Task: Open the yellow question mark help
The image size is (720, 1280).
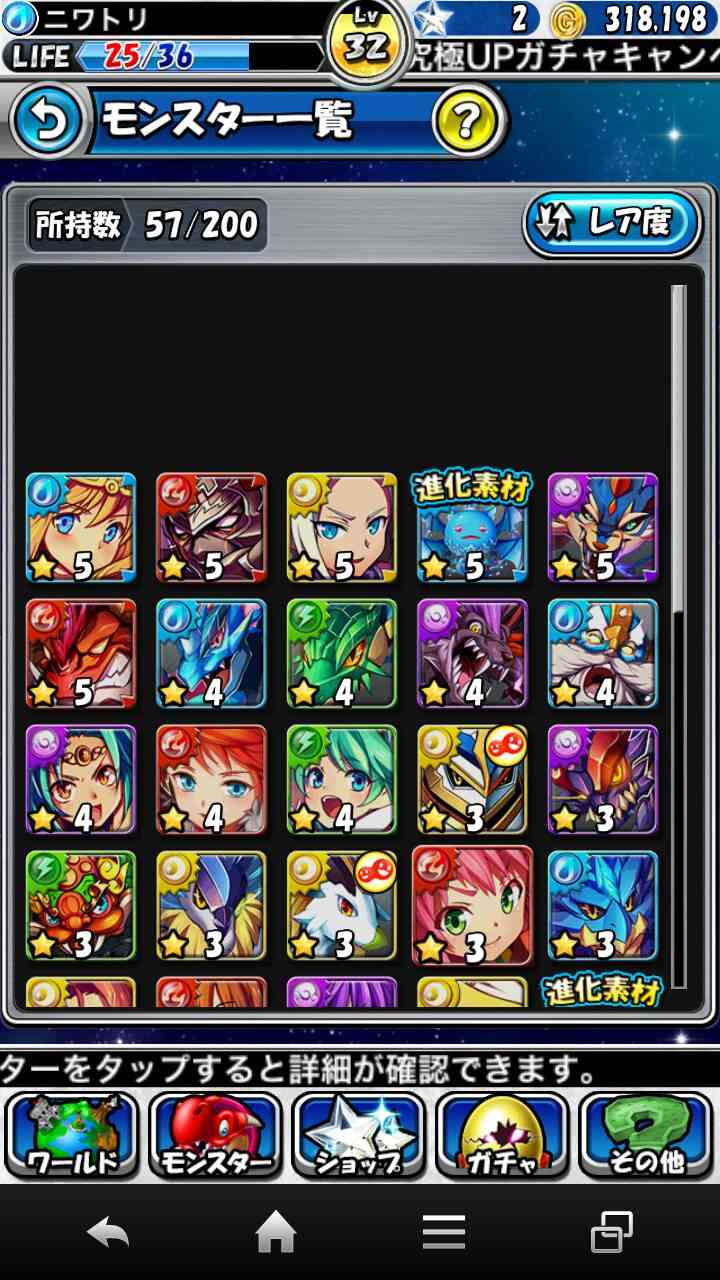Action: point(467,122)
